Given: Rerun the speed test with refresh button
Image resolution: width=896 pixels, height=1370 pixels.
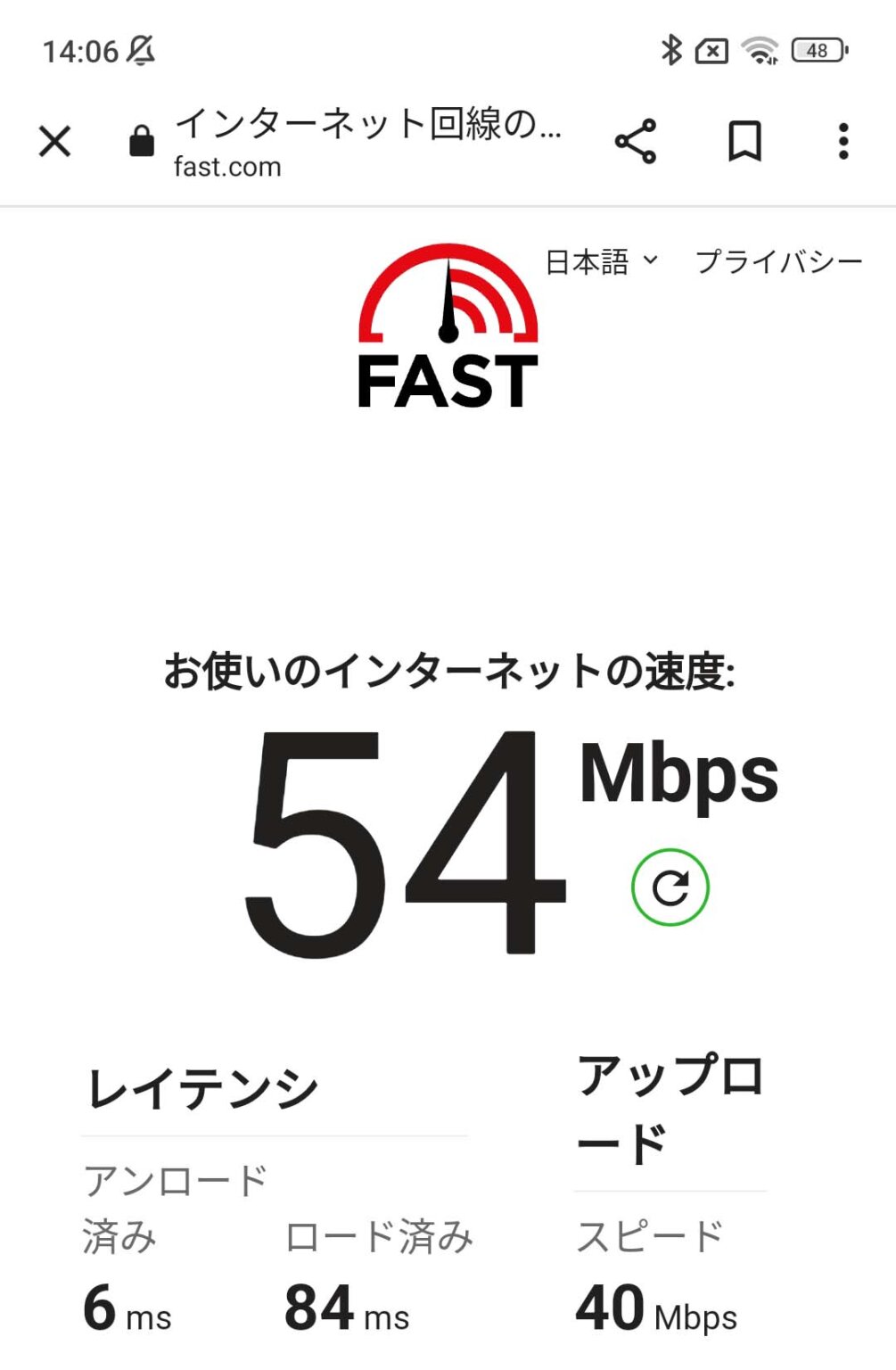Looking at the screenshot, I should [x=670, y=887].
